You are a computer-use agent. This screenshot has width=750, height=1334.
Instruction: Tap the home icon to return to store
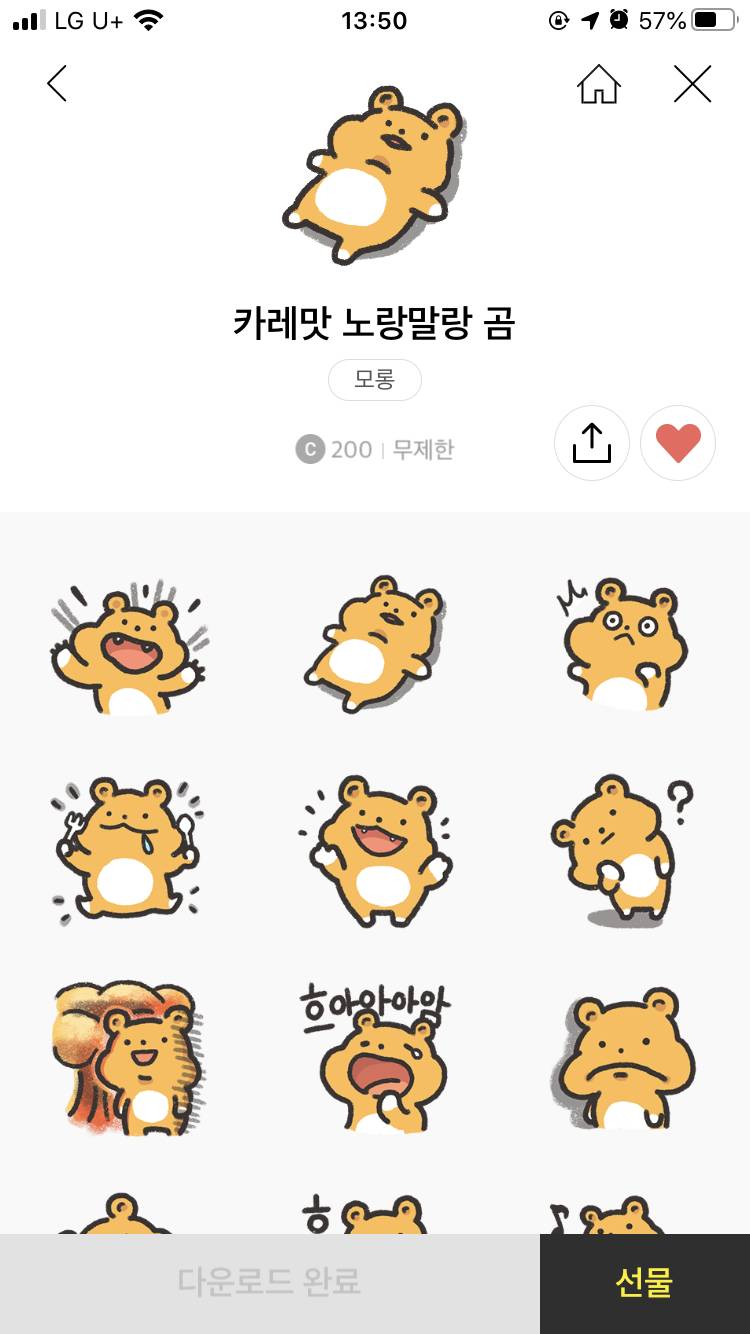600,86
